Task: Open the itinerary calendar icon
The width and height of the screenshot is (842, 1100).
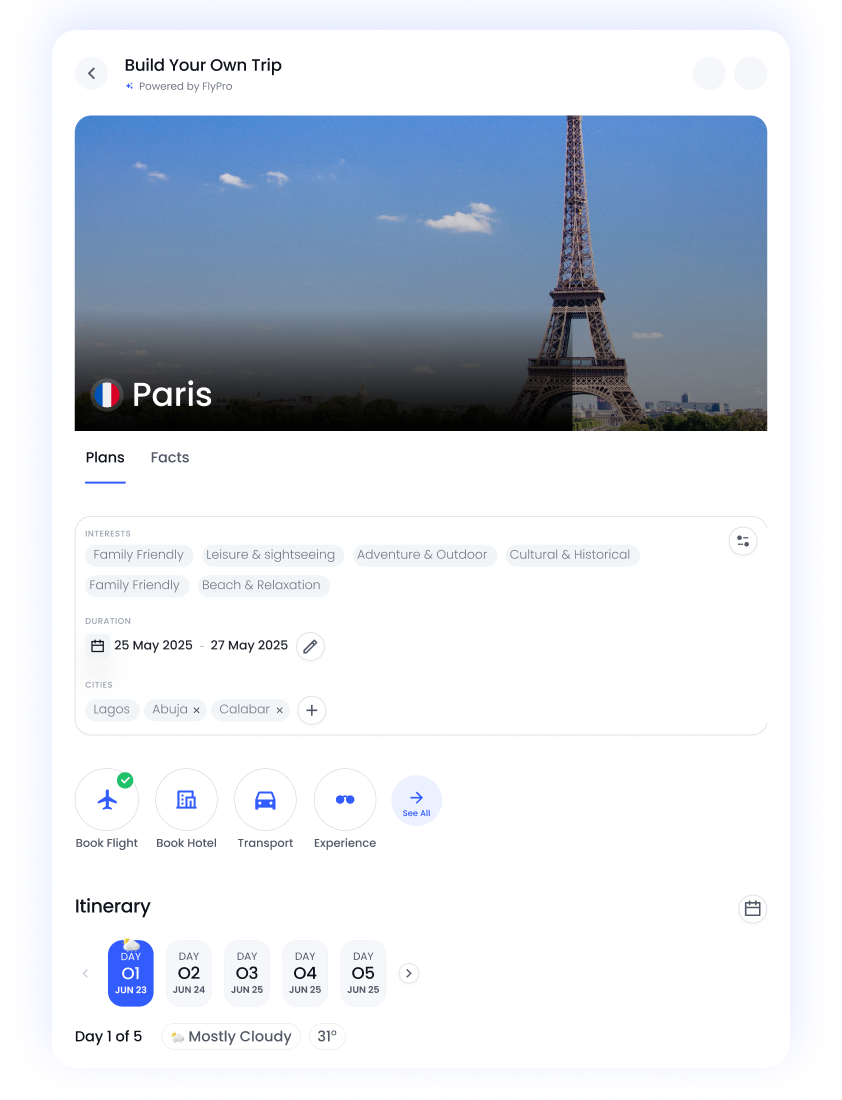Action: click(752, 908)
